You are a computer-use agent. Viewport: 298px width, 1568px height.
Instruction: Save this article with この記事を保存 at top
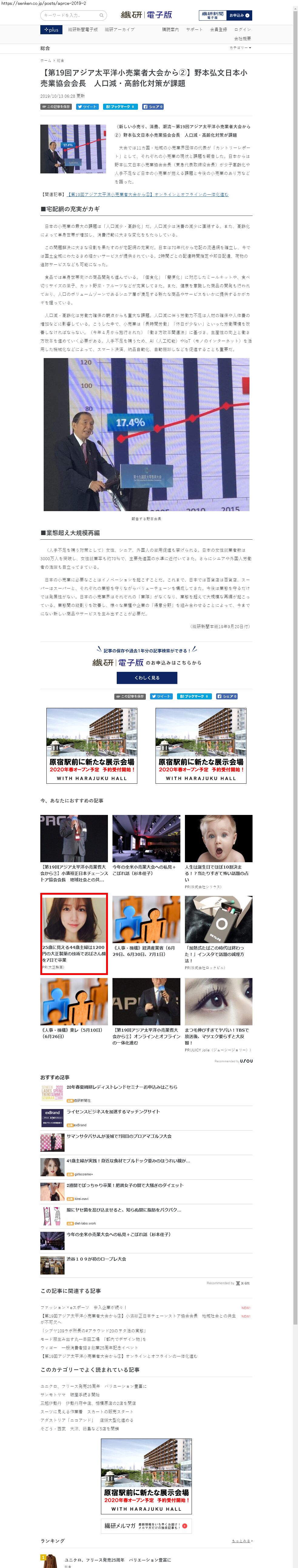[x=56, y=106]
